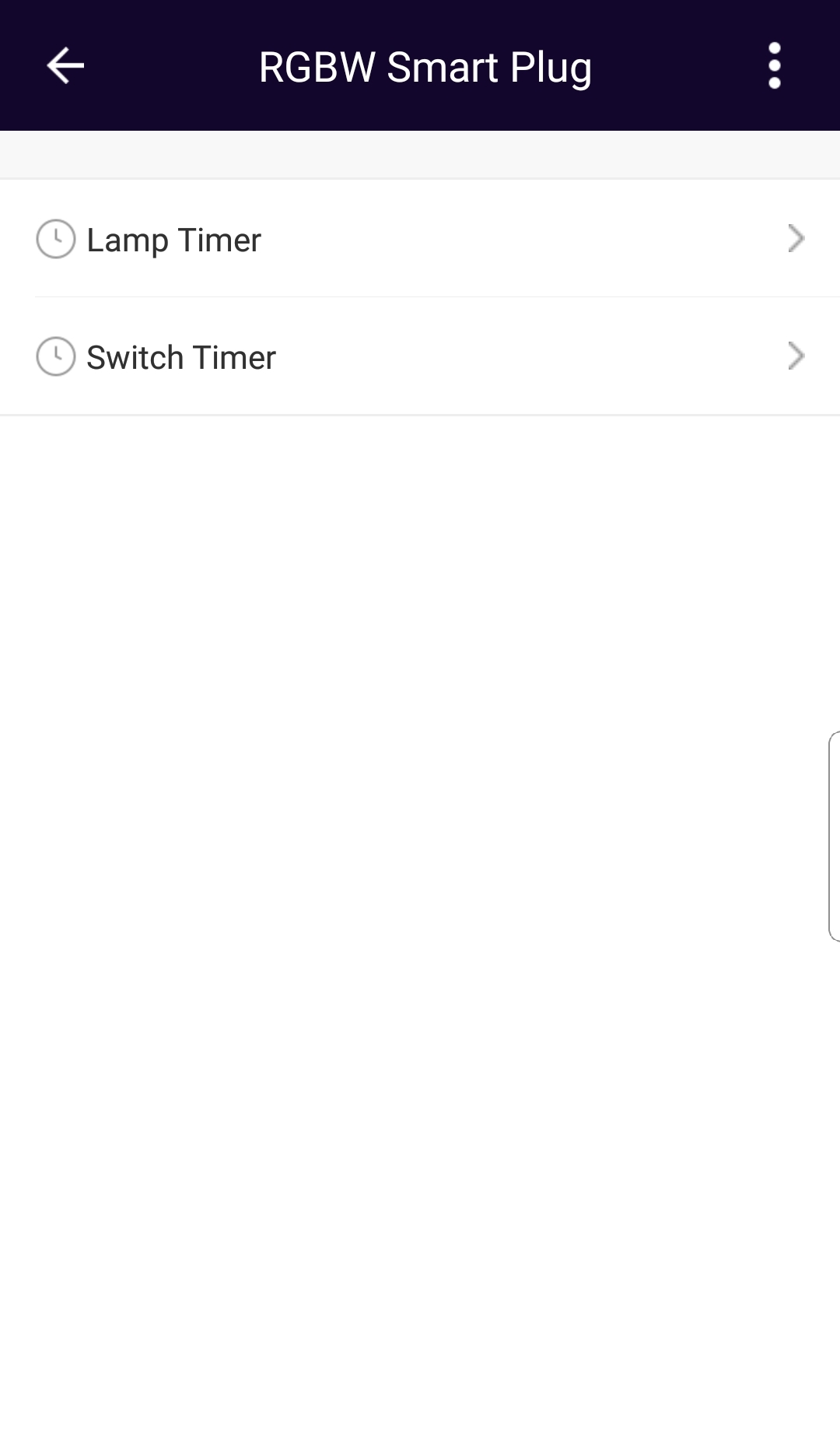Open the three-dot overflow menu
840x1438 pixels.
[x=774, y=65]
